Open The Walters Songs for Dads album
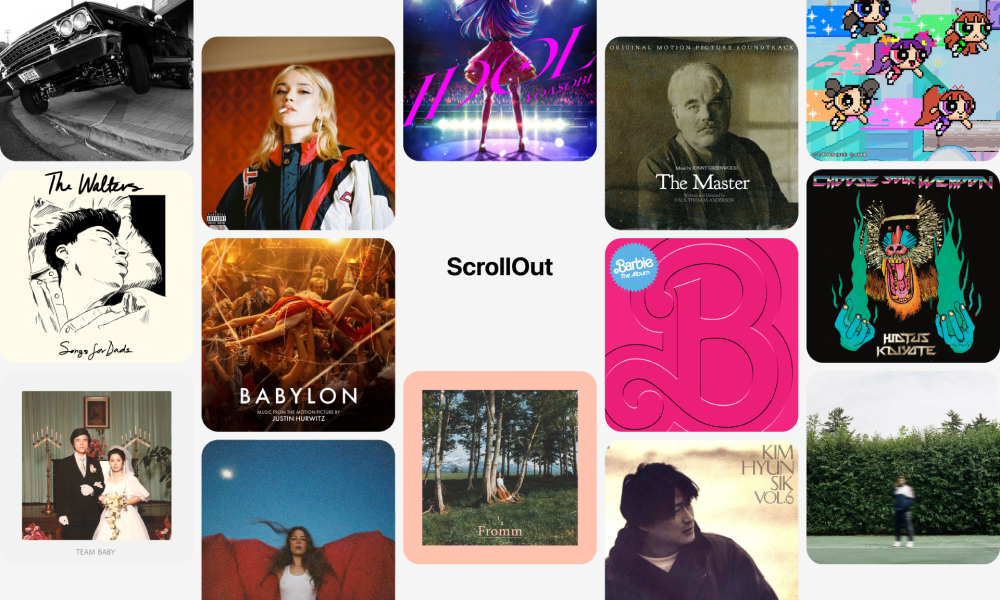The height and width of the screenshot is (600, 1000). pos(97,265)
